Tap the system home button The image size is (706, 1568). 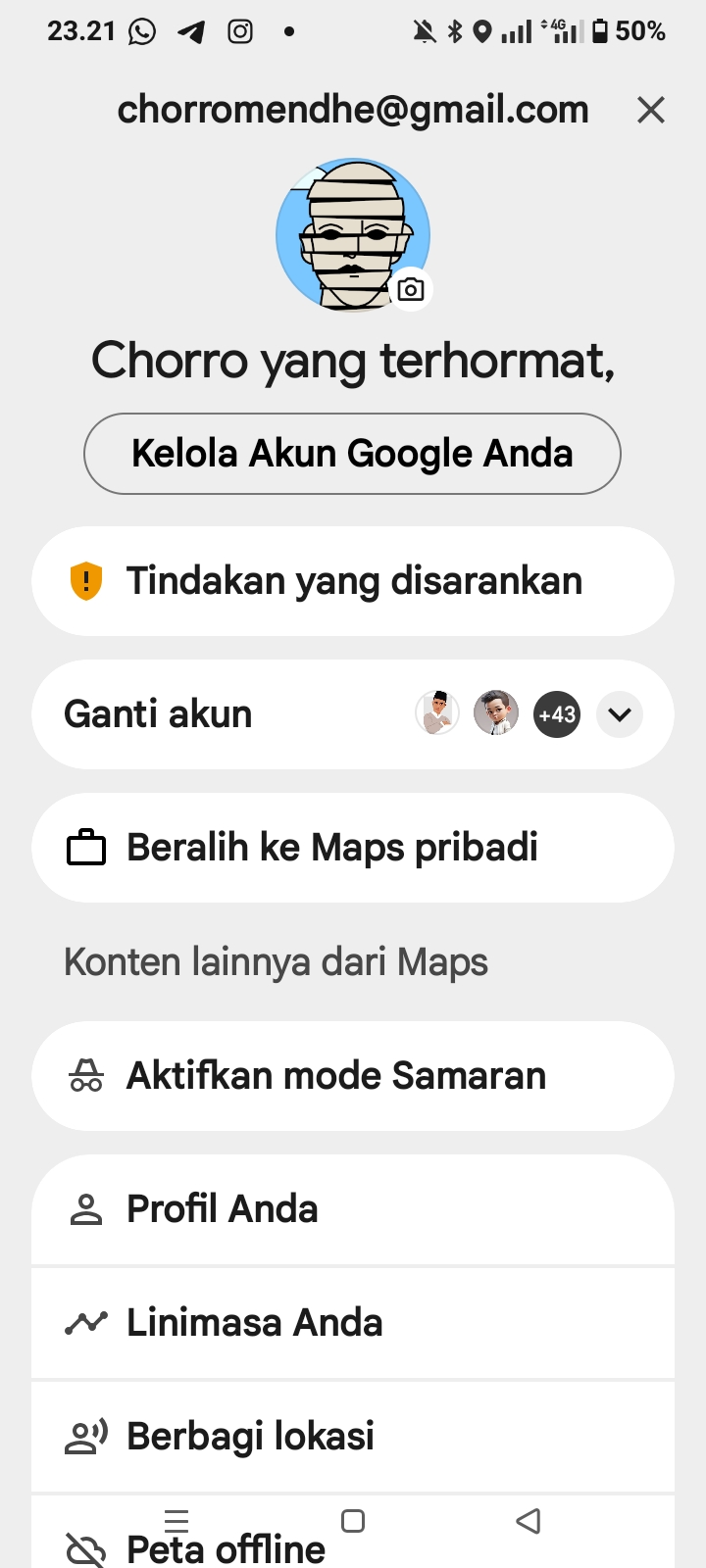click(x=353, y=1521)
